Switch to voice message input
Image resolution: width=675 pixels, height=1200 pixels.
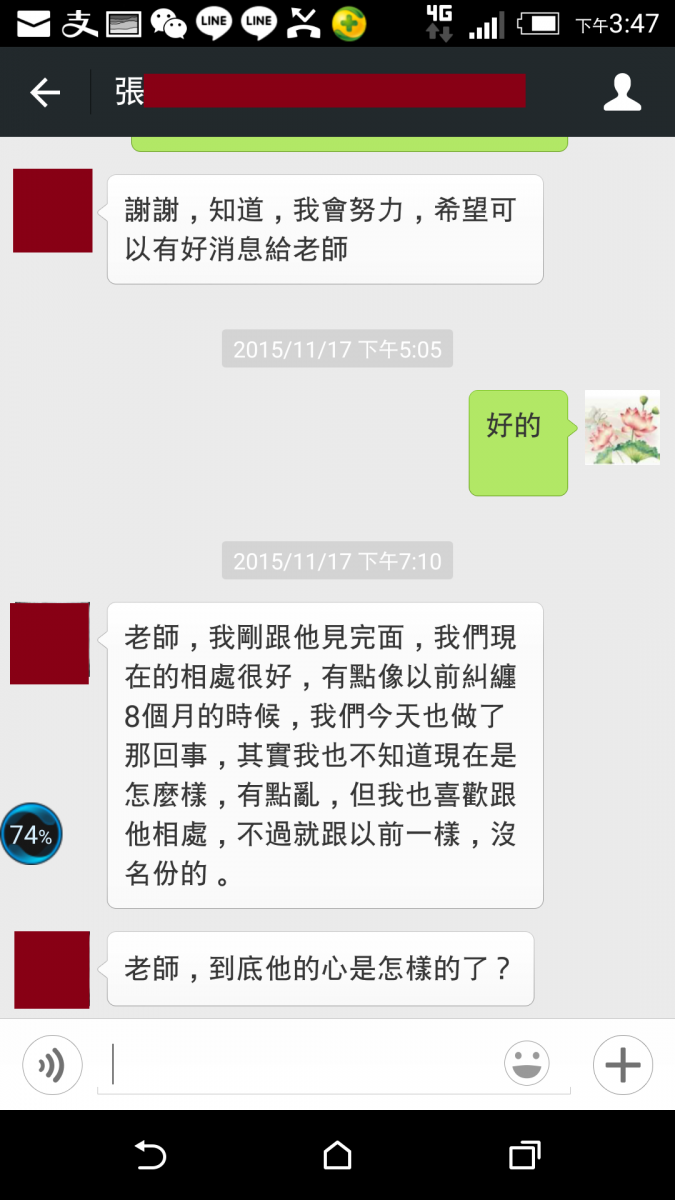pyautogui.click(x=52, y=1066)
